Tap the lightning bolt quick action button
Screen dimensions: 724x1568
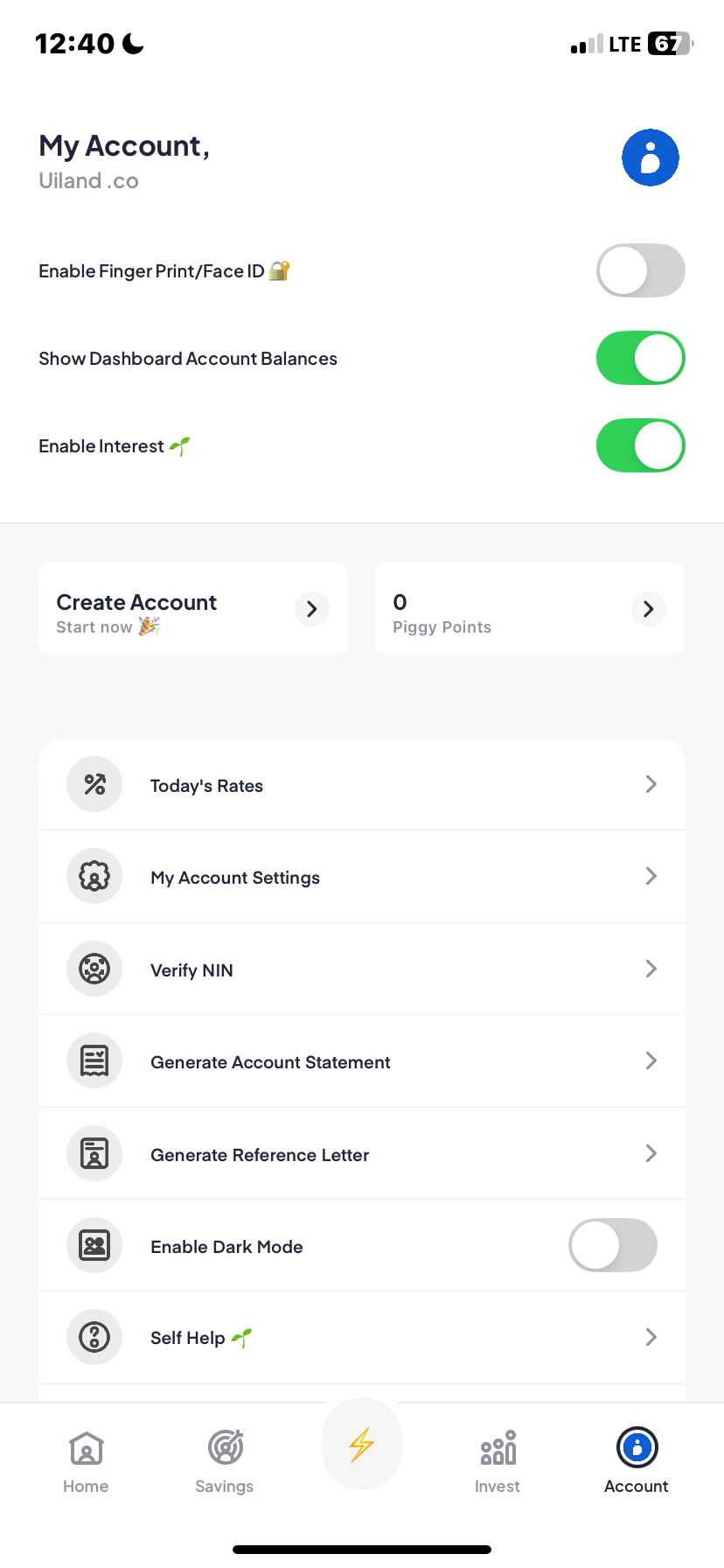click(362, 1444)
